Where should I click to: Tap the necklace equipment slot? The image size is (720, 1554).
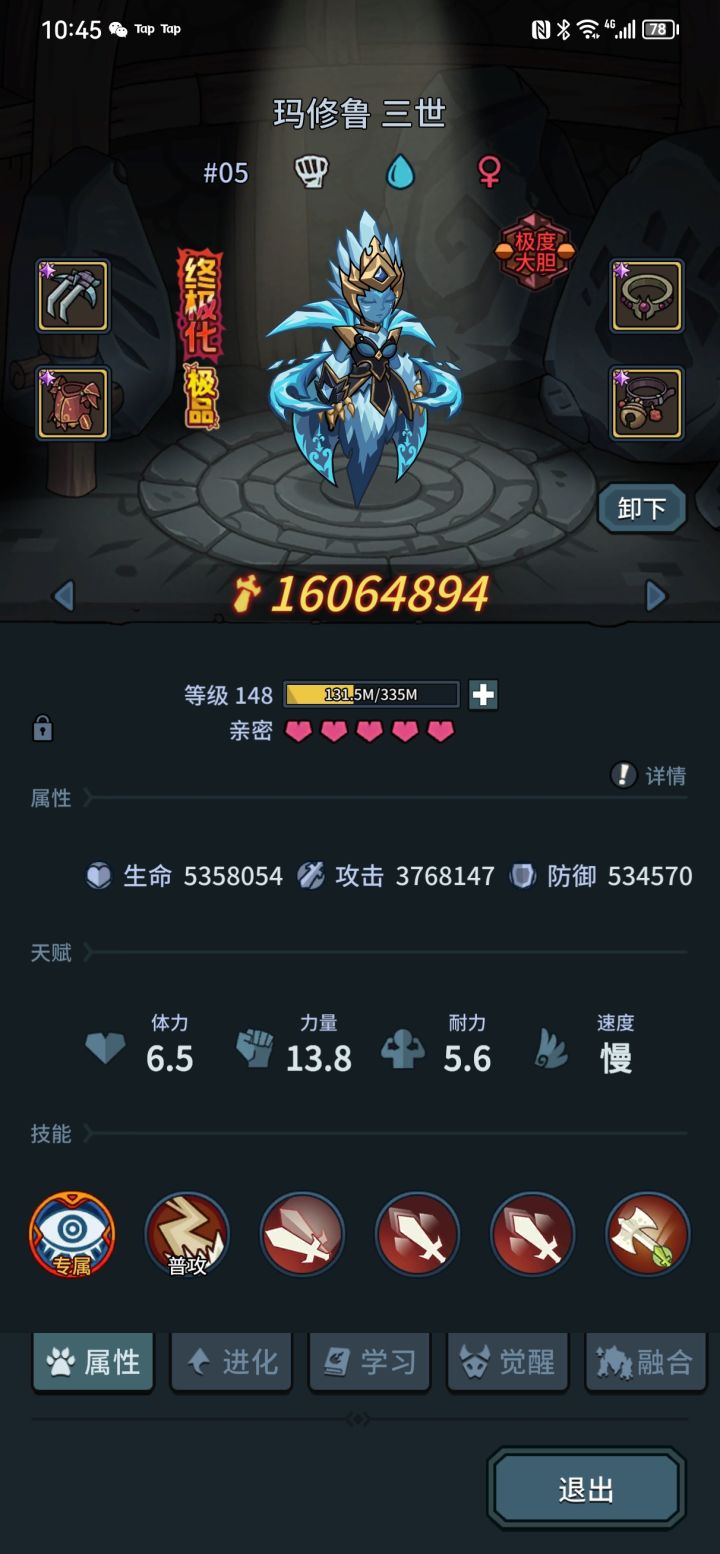pyautogui.click(x=646, y=296)
